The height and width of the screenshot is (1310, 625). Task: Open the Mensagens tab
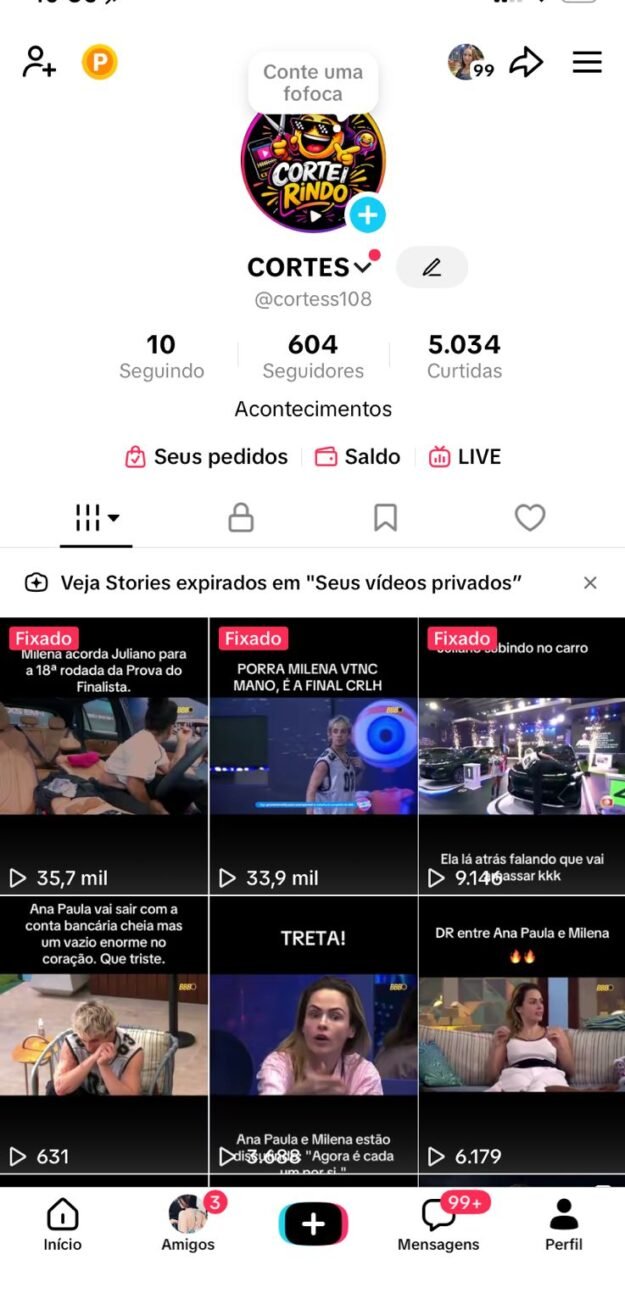point(438,1225)
